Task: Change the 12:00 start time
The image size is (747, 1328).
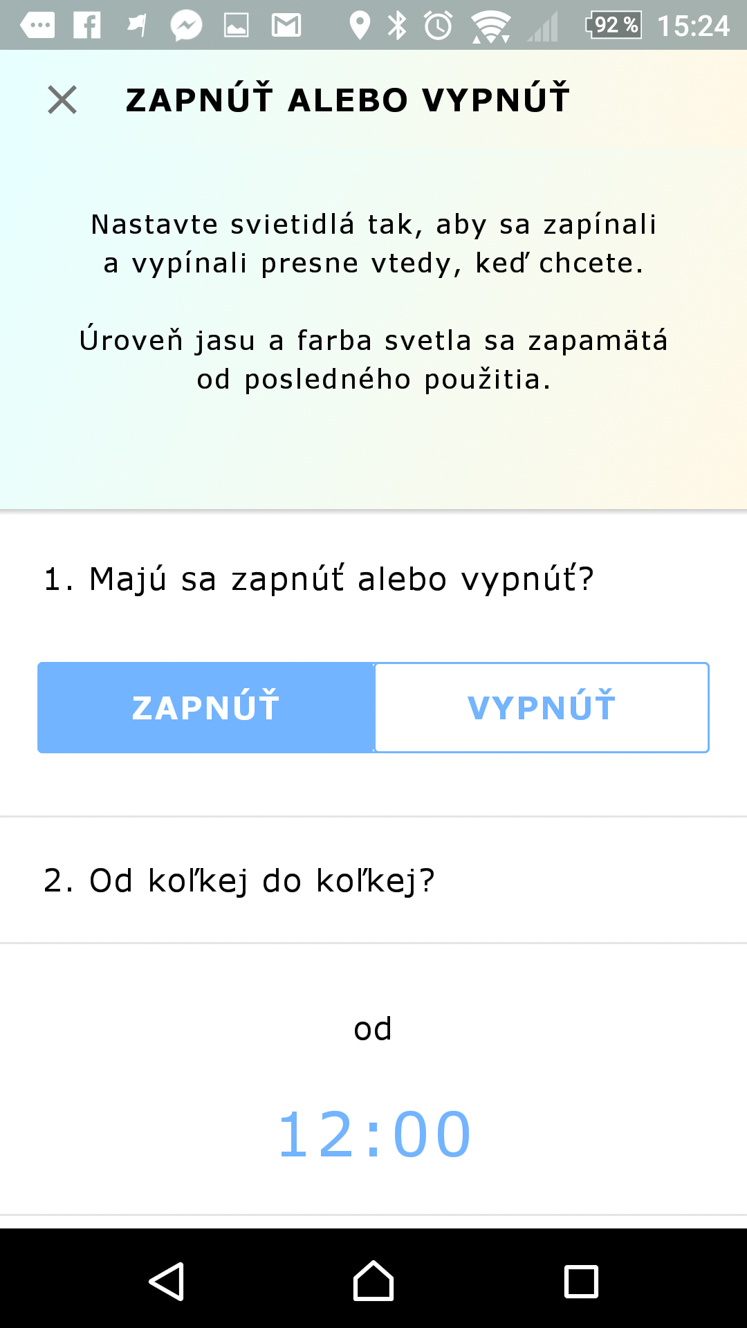Action: point(373,1134)
